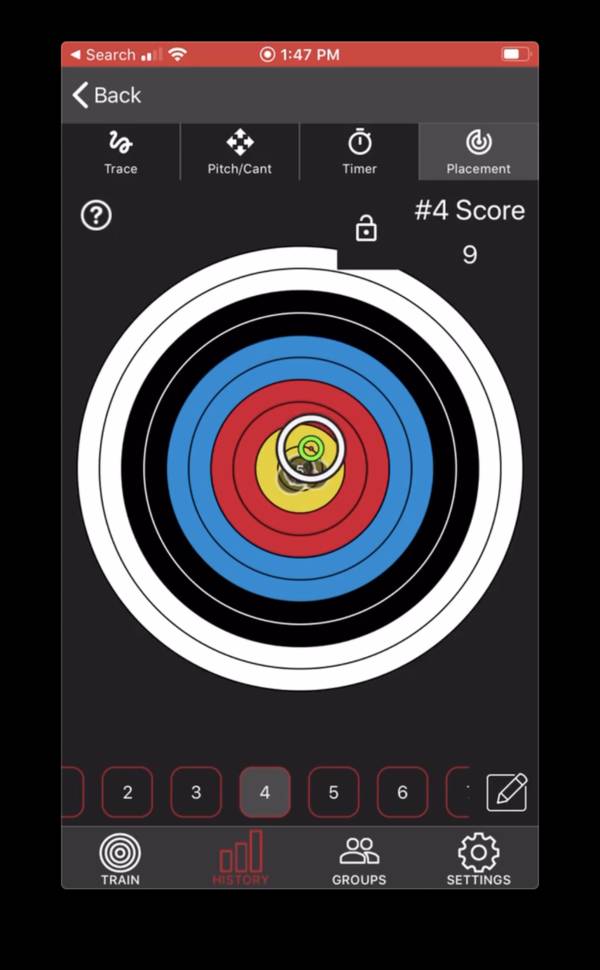
Task: Go to the Train tab
Action: [120, 859]
